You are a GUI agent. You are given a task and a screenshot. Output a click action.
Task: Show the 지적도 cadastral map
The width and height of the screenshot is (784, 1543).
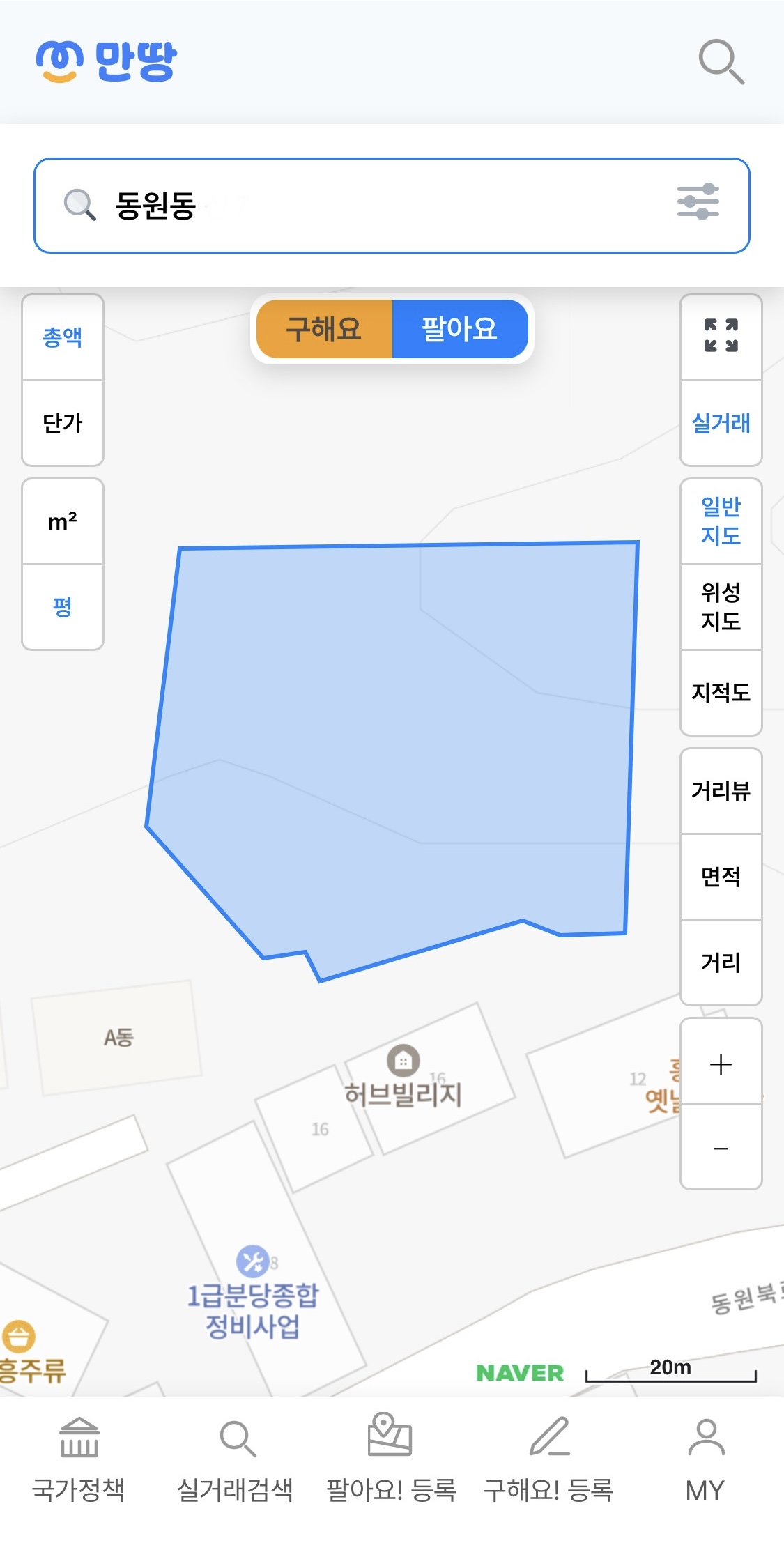pos(721,693)
